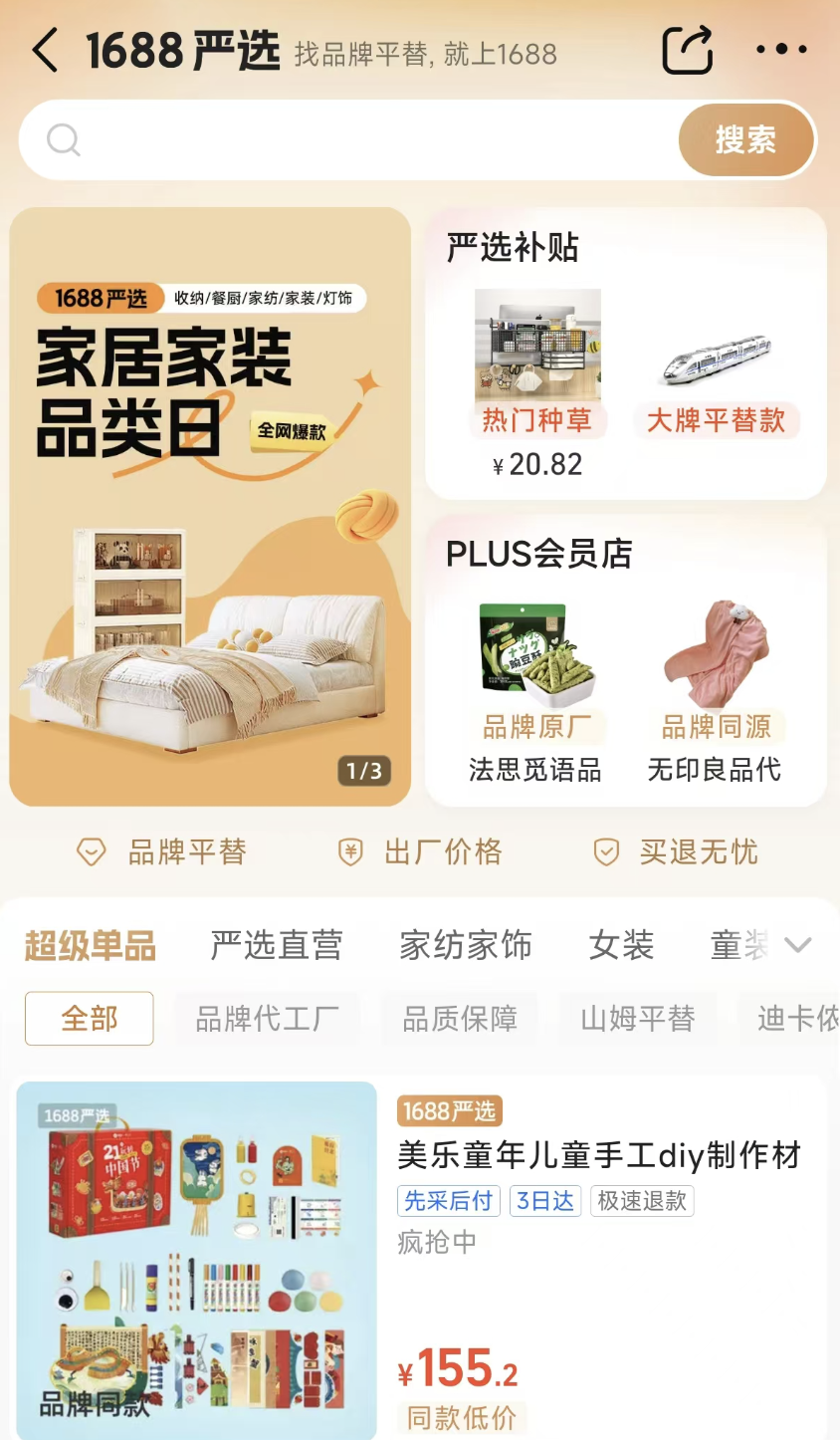Switch to the 家纺家饰 tab
This screenshot has width=840, height=1440.
pyautogui.click(x=466, y=945)
